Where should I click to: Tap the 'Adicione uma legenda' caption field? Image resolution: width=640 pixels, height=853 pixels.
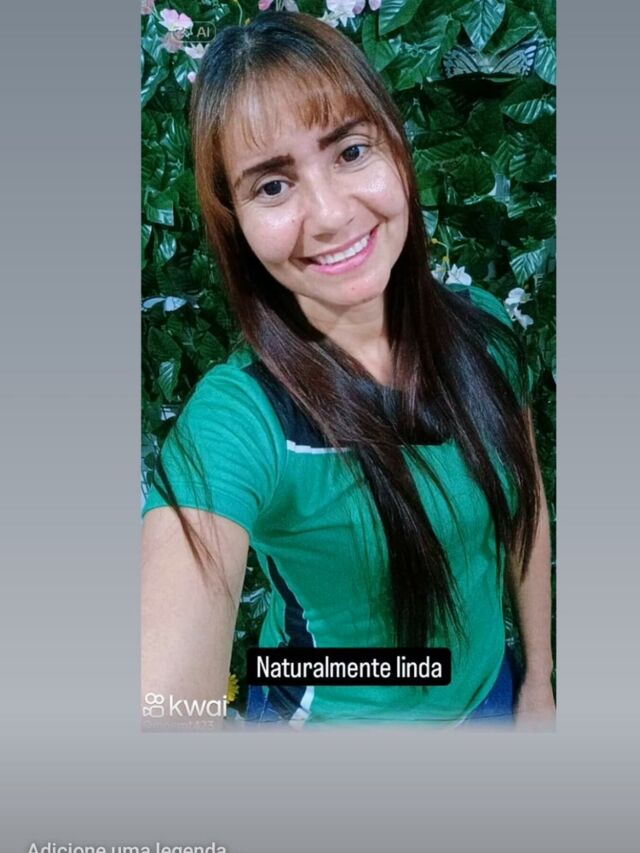[x=127, y=847]
